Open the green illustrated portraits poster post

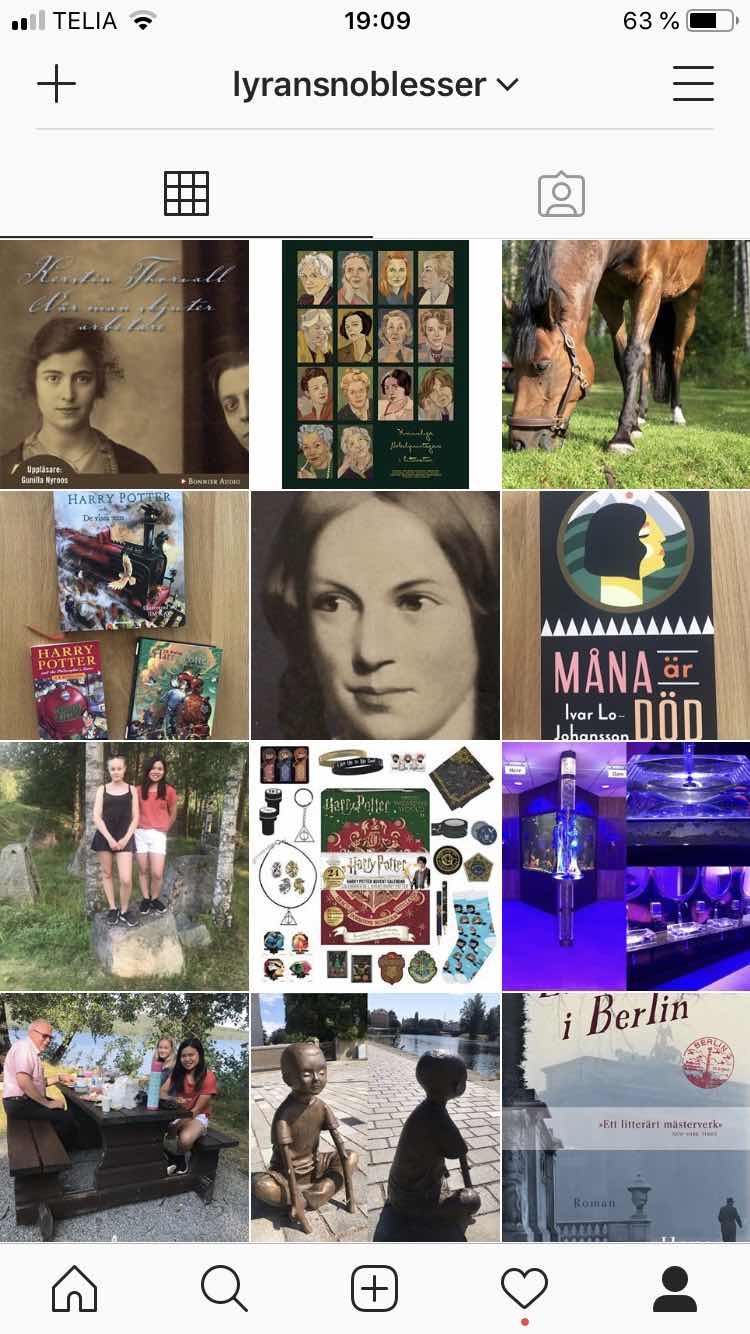(x=375, y=364)
